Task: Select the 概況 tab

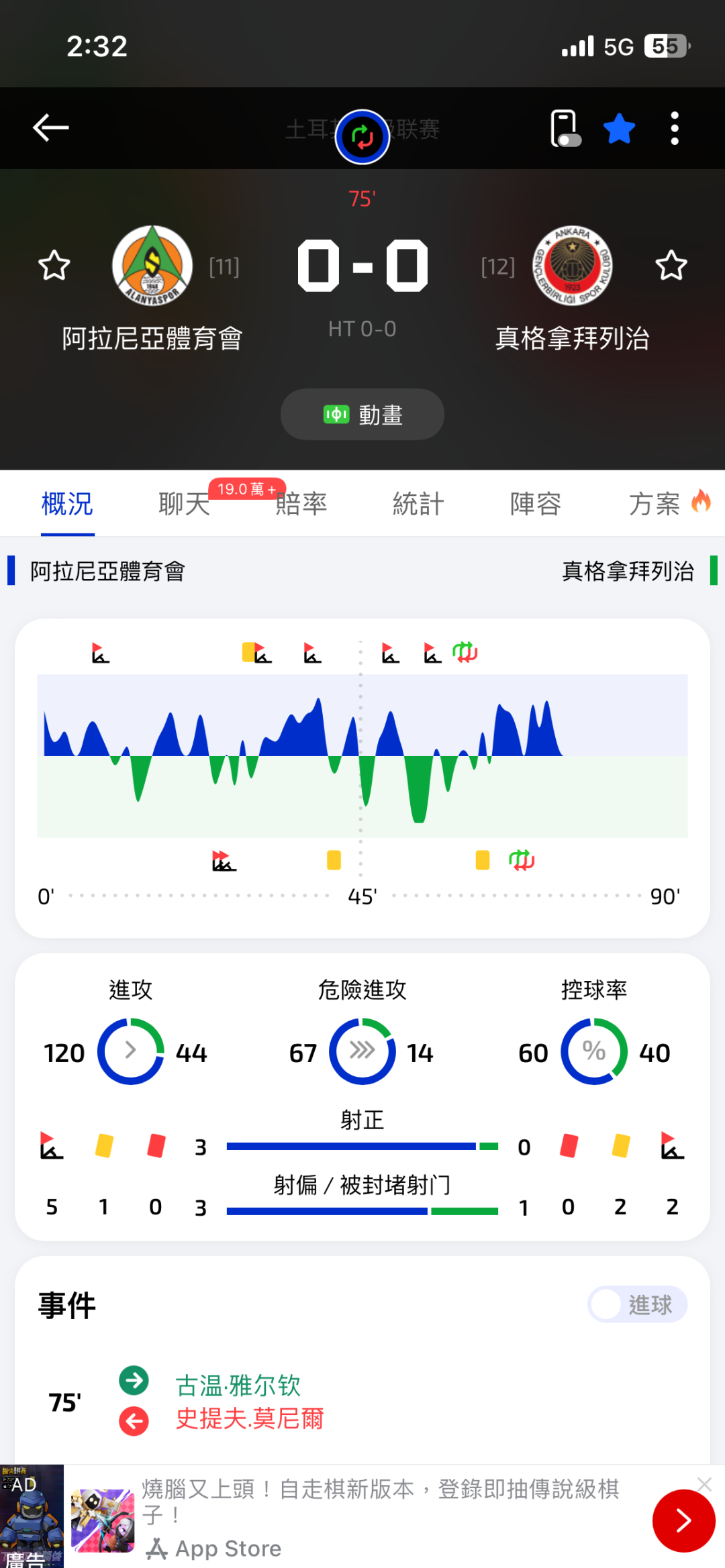Action: pyautogui.click(x=67, y=504)
